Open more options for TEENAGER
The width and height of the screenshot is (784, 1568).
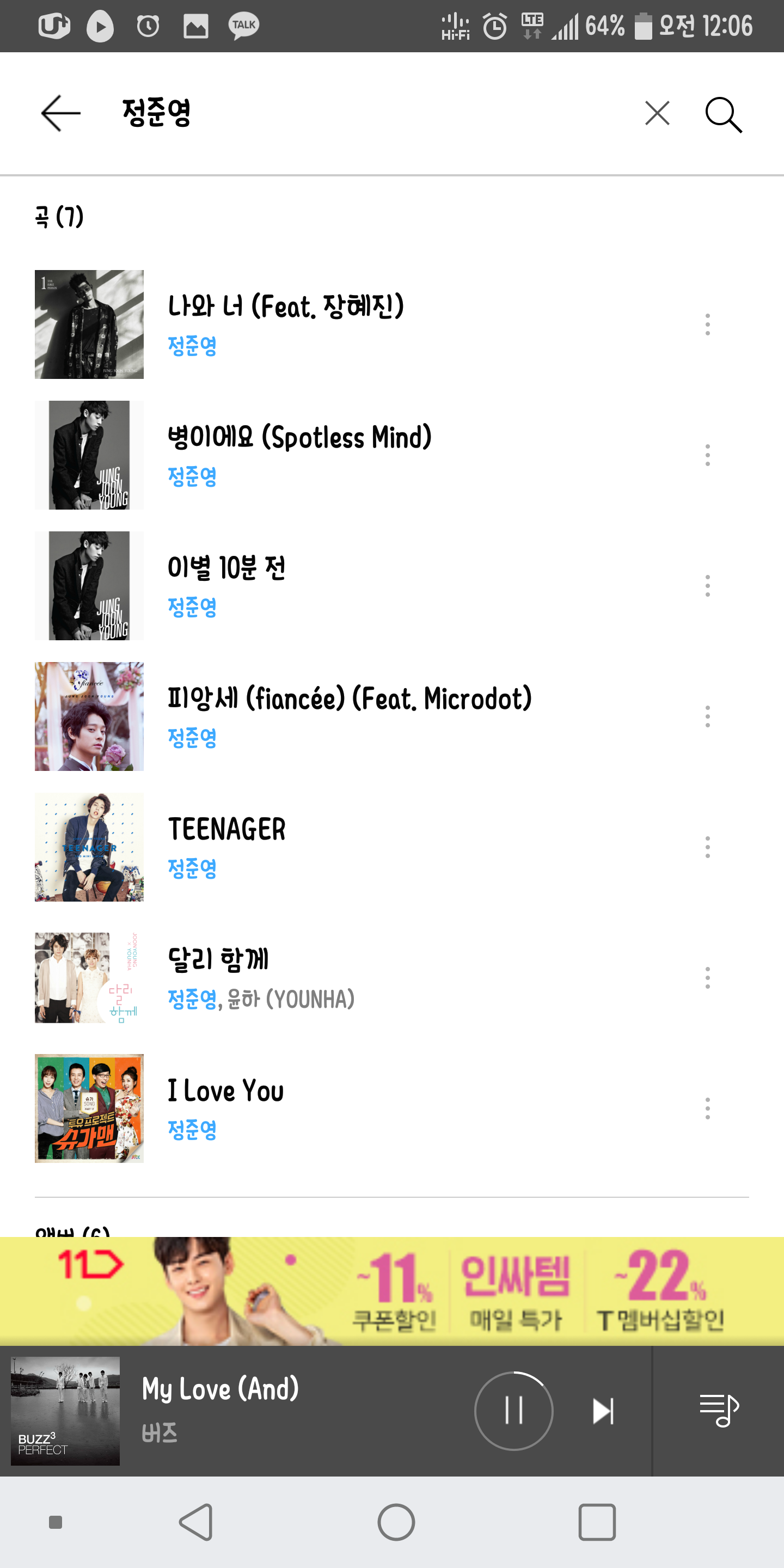[707, 847]
